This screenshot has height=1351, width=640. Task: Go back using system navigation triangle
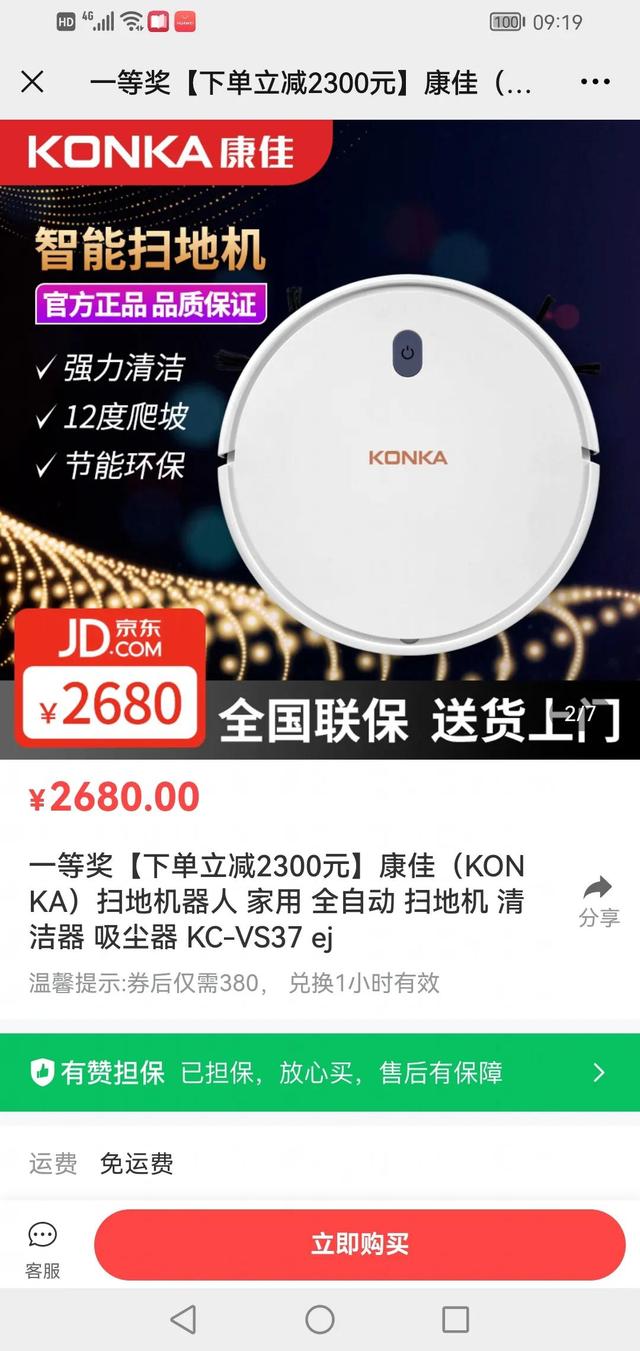coord(184,1320)
